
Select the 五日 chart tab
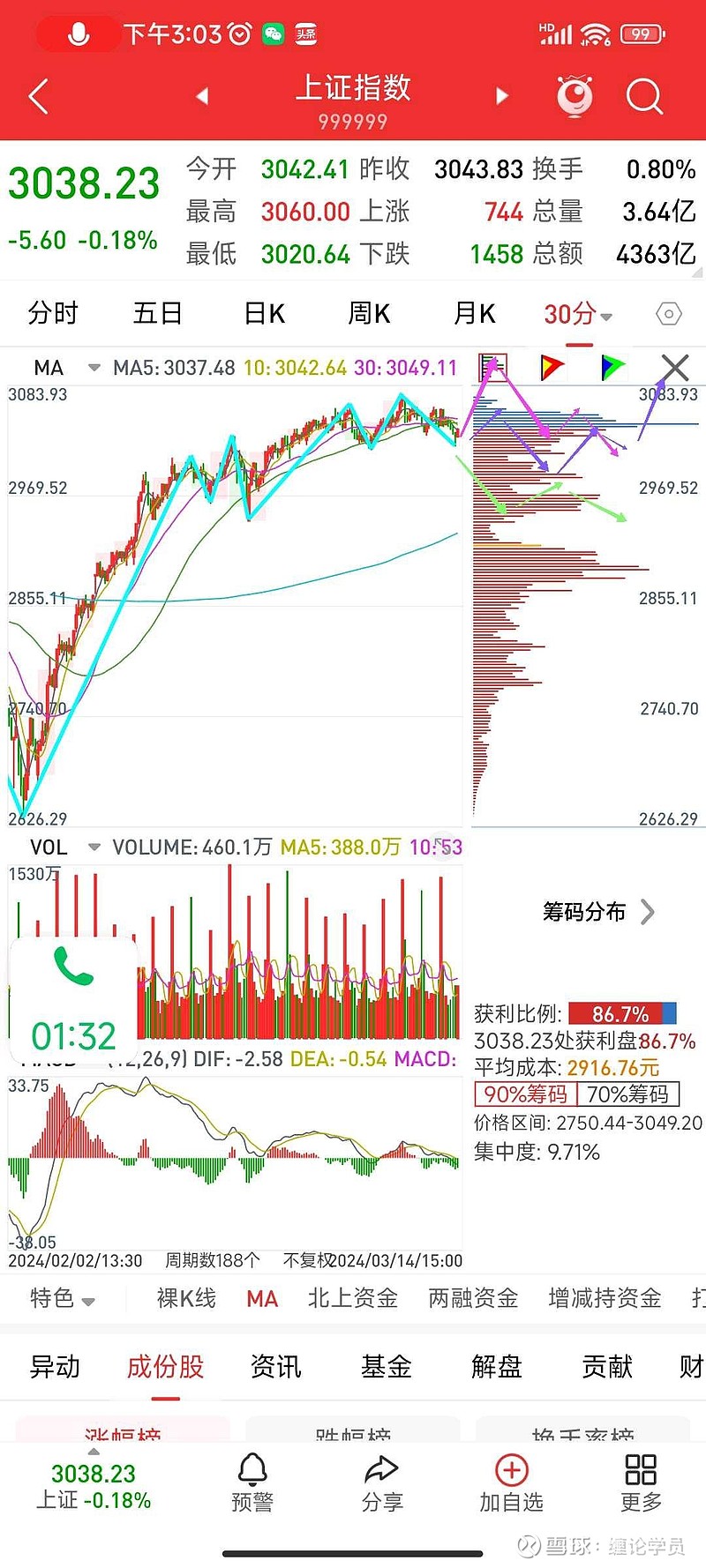click(x=158, y=313)
